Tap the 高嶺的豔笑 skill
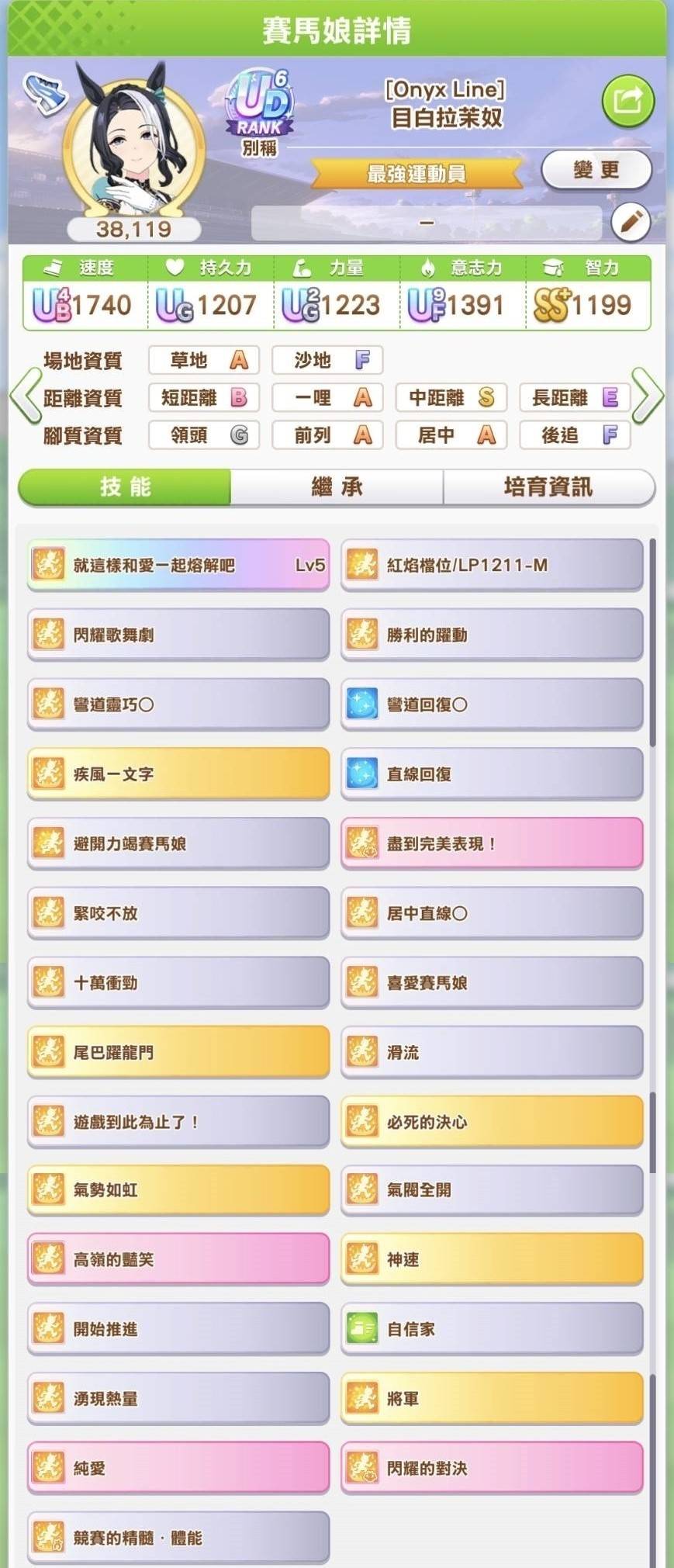The image size is (674, 1568). [x=178, y=1259]
